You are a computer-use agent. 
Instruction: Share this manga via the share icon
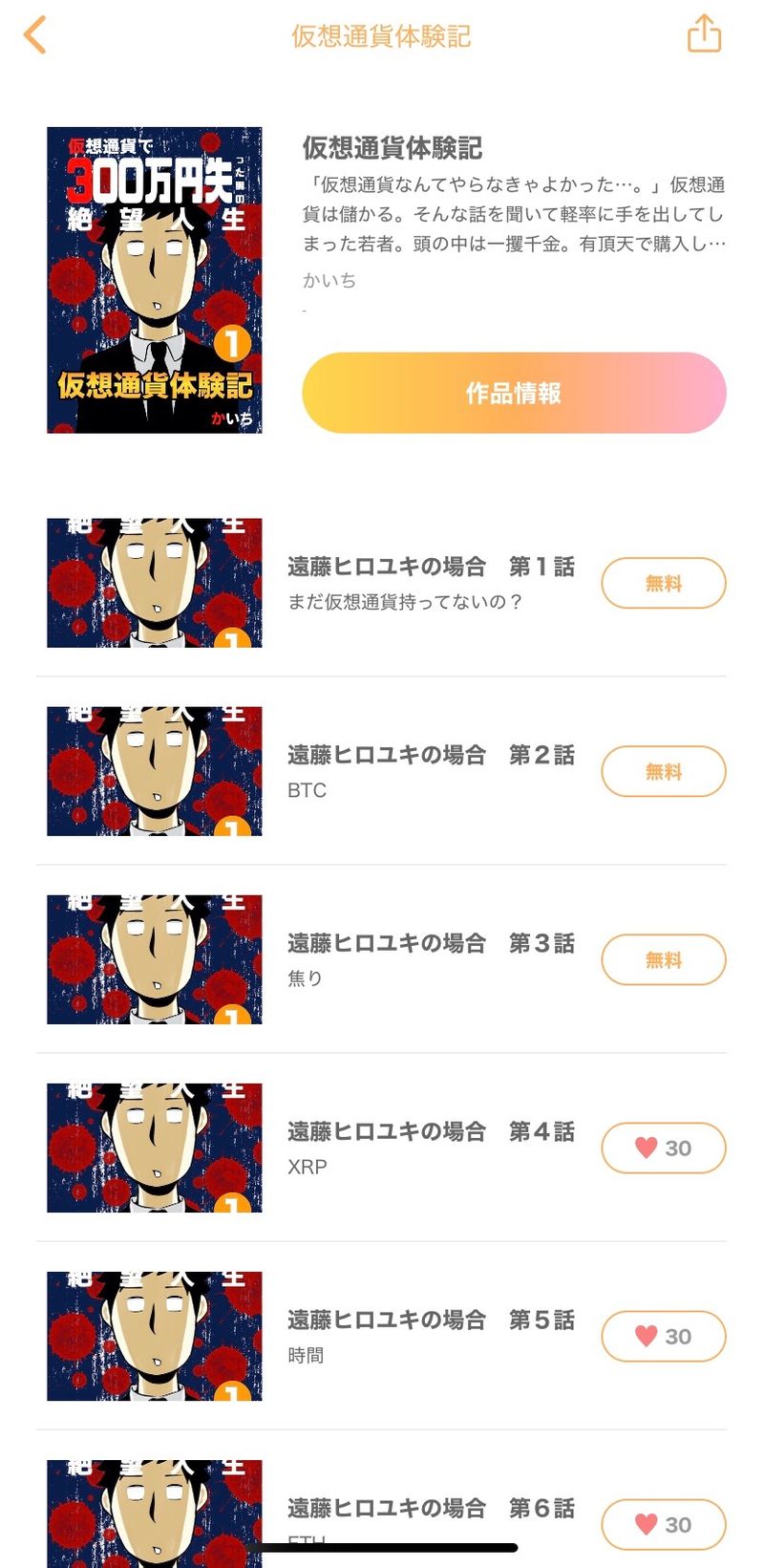704,34
